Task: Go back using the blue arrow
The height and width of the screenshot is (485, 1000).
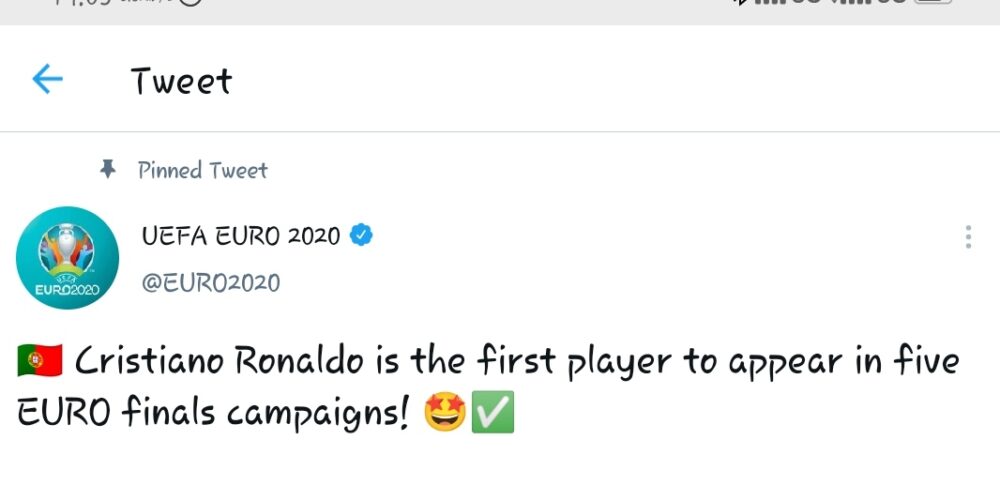Action: [47, 80]
